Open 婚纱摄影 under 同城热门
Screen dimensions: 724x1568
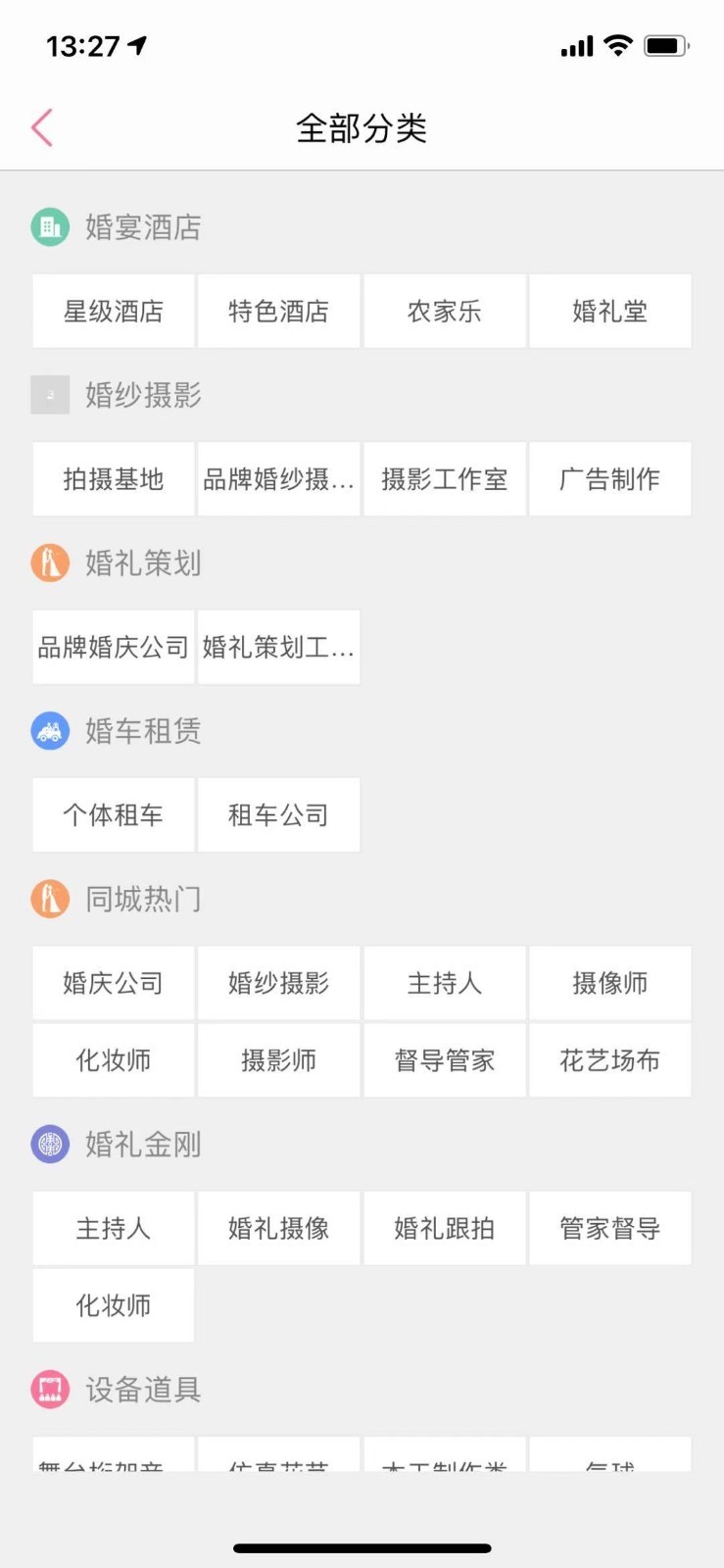click(279, 983)
